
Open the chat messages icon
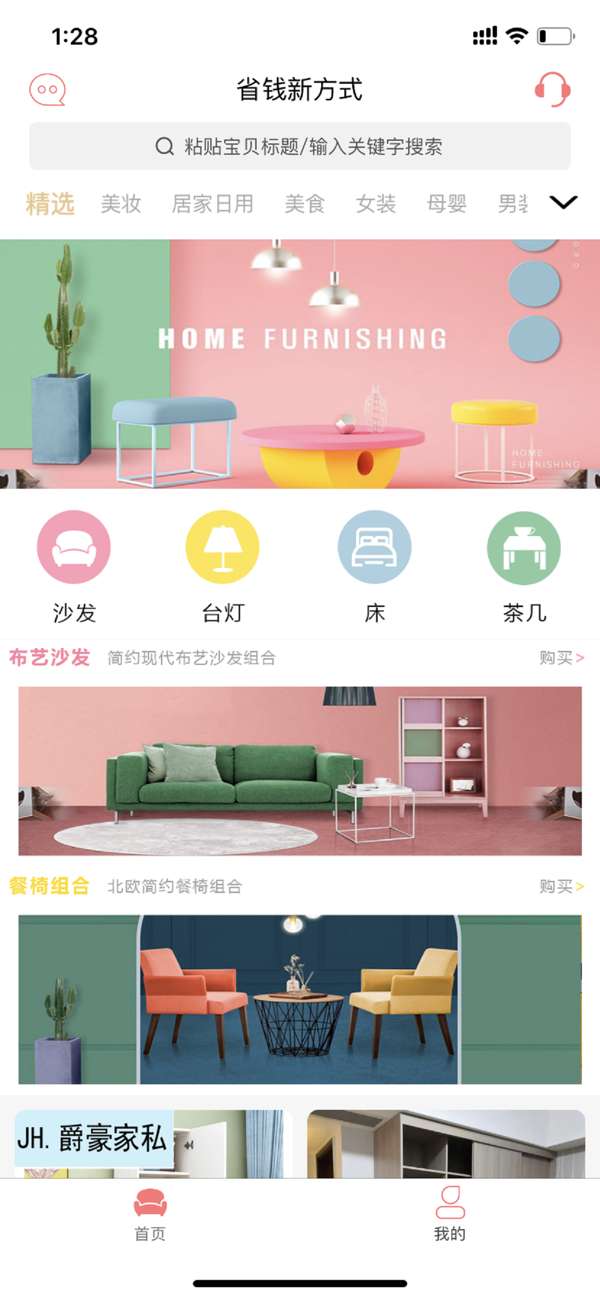click(47, 90)
